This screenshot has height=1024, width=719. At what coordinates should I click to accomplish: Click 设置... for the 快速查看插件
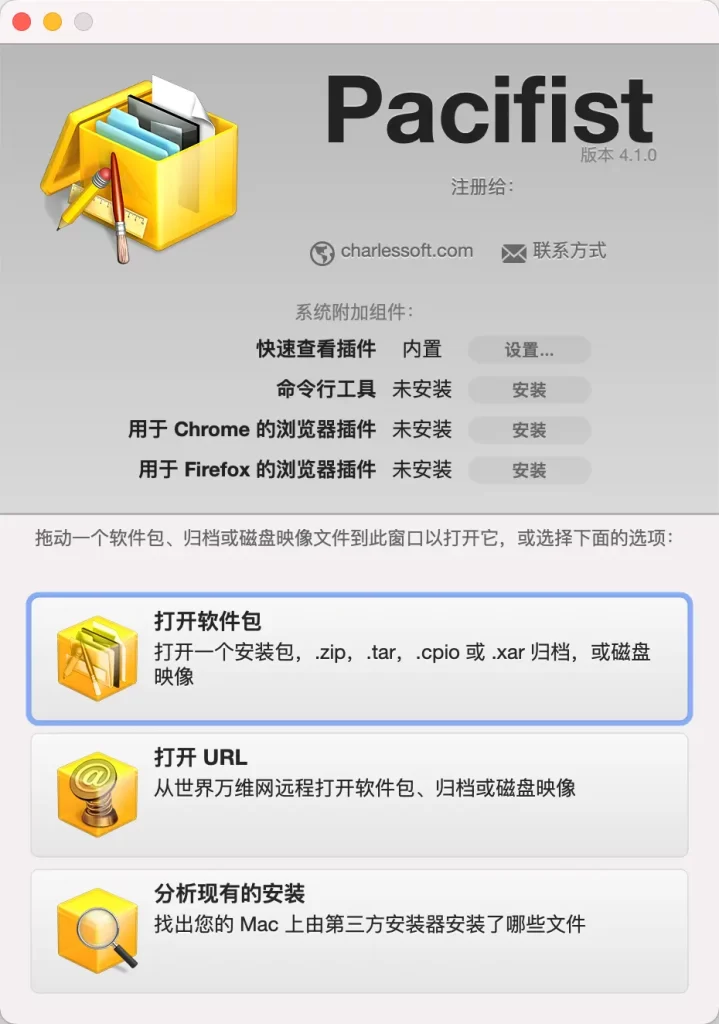tap(529, 350)
